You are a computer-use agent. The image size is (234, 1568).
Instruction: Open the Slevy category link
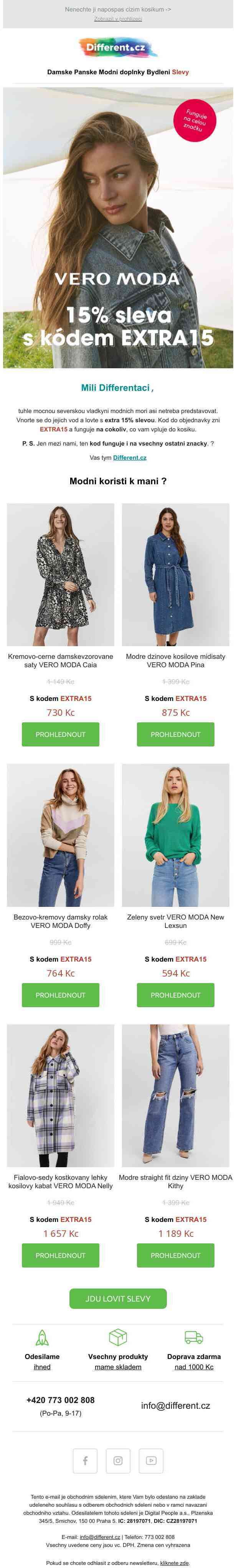tap(180, 72)
